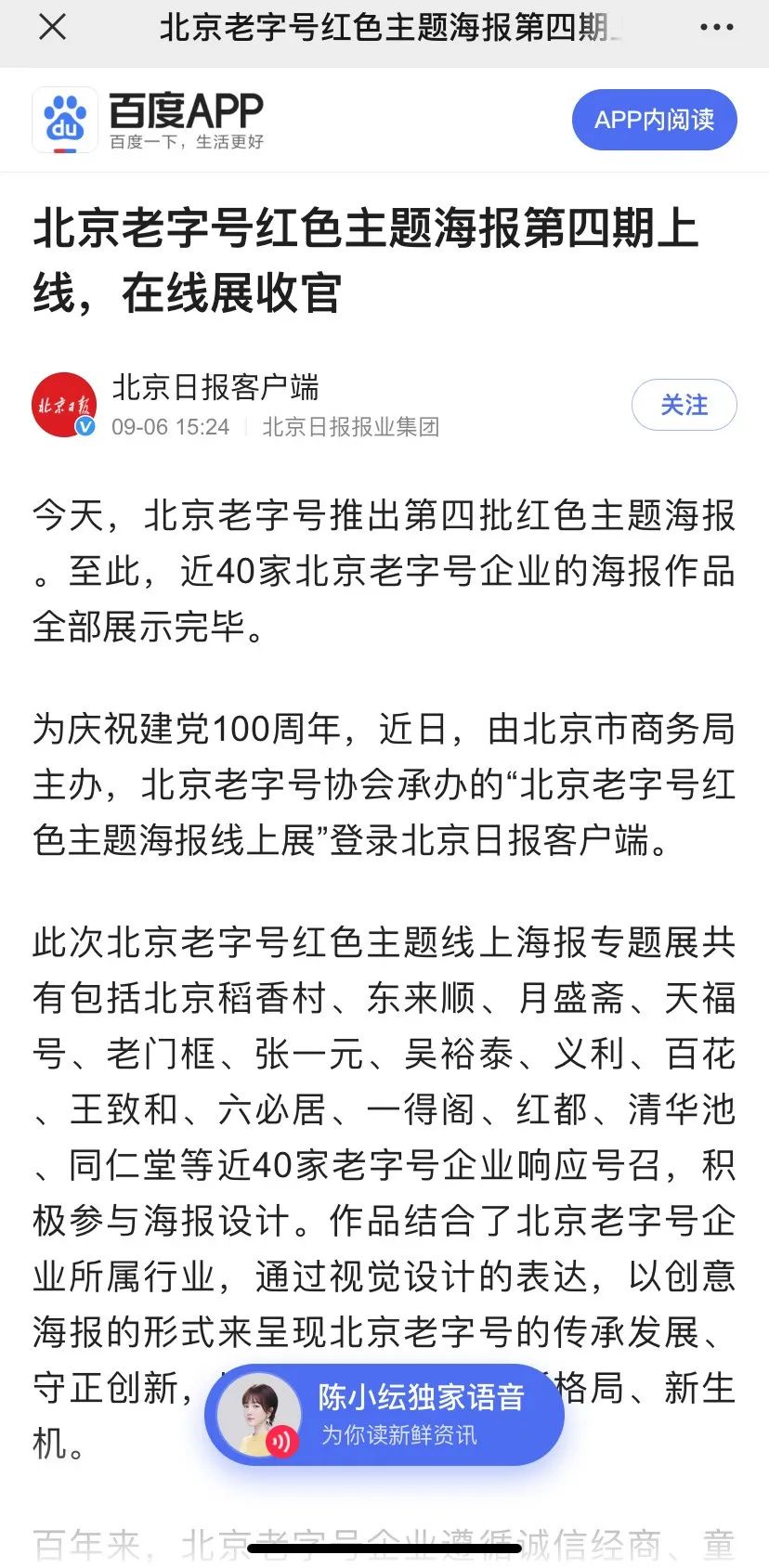Open the three-dot overflow menu
This screenshot has width=769, height=1568.
click(716, 28)
